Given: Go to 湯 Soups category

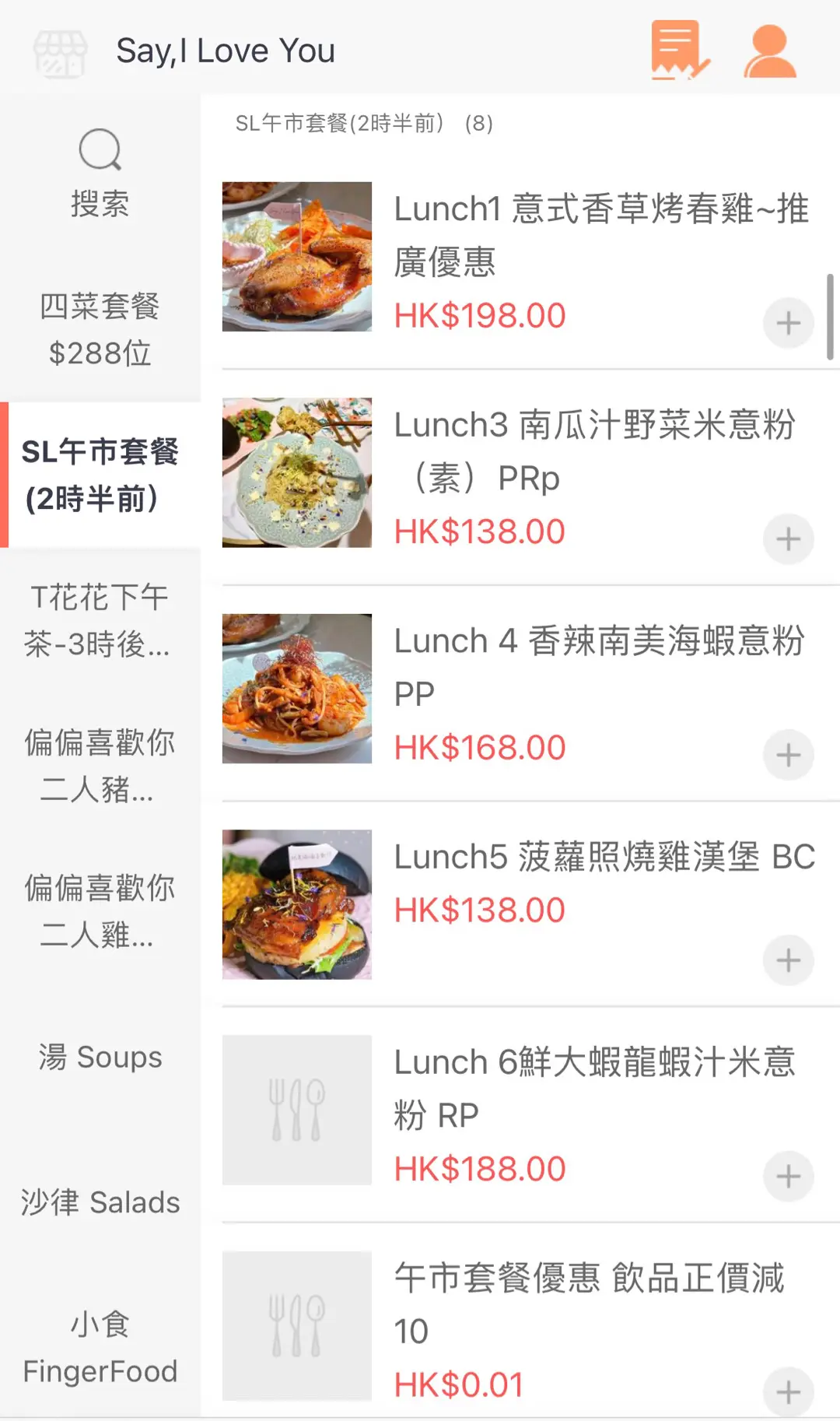Looking at the screenshot, I should (x=100, y=1056).
